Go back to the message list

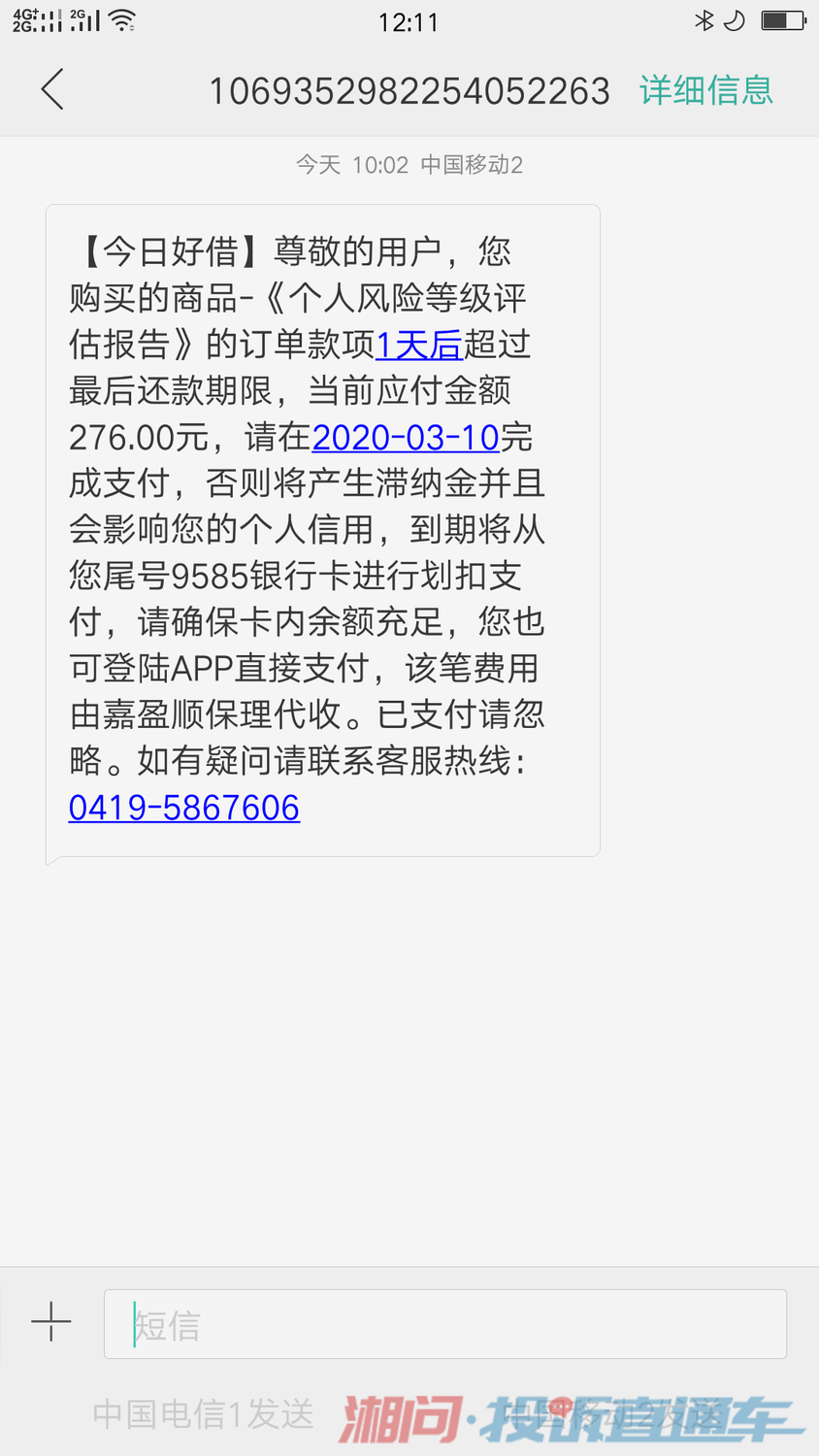pyautogui.click(x=52, y=90)
